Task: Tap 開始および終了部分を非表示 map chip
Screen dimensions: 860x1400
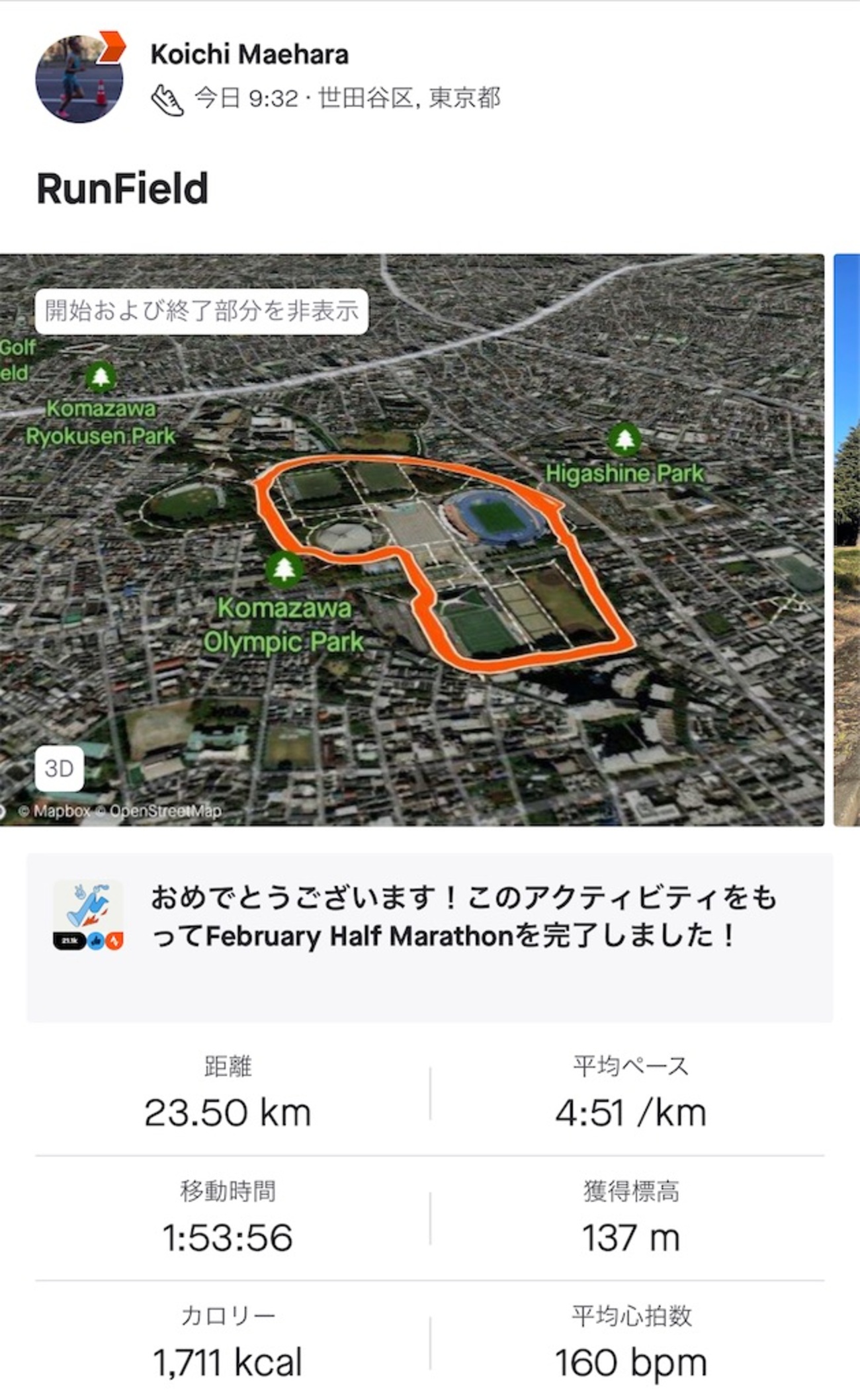Action: [x=201, y=311]
